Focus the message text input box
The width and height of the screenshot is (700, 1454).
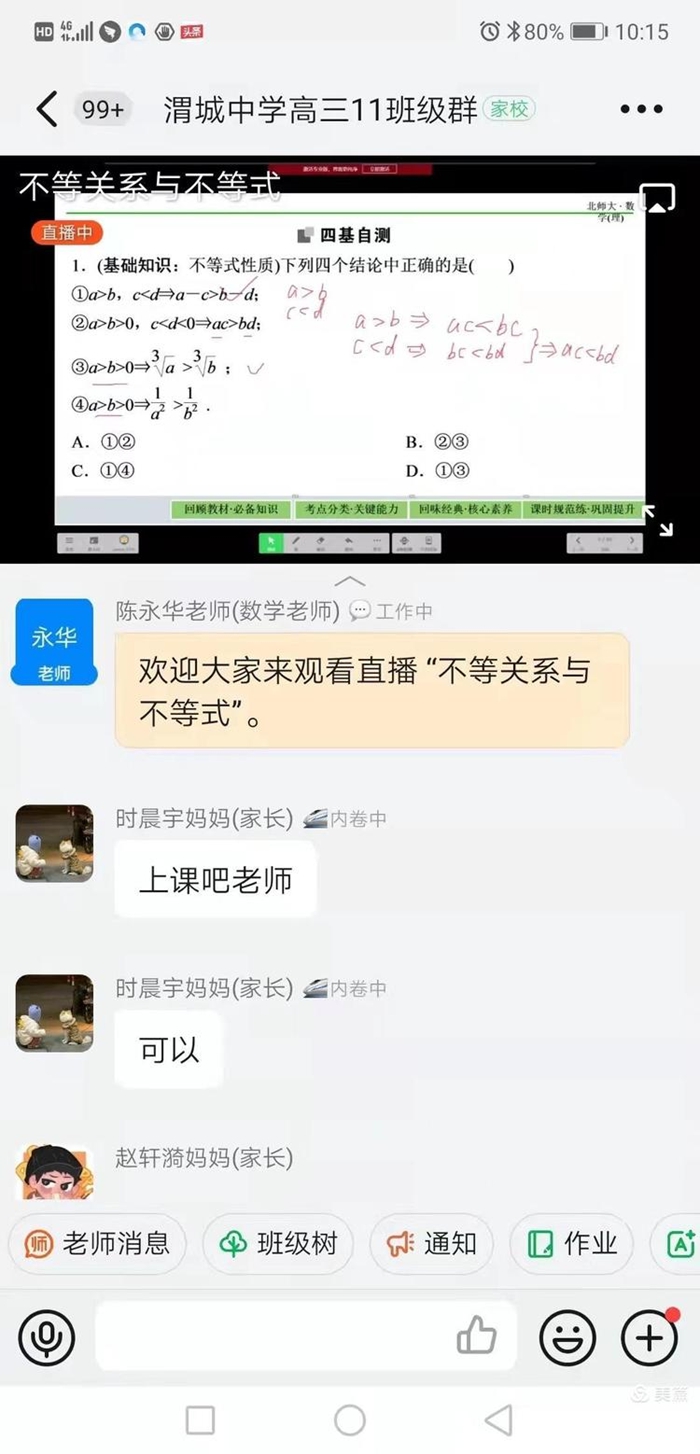[x=270, y=1336]
